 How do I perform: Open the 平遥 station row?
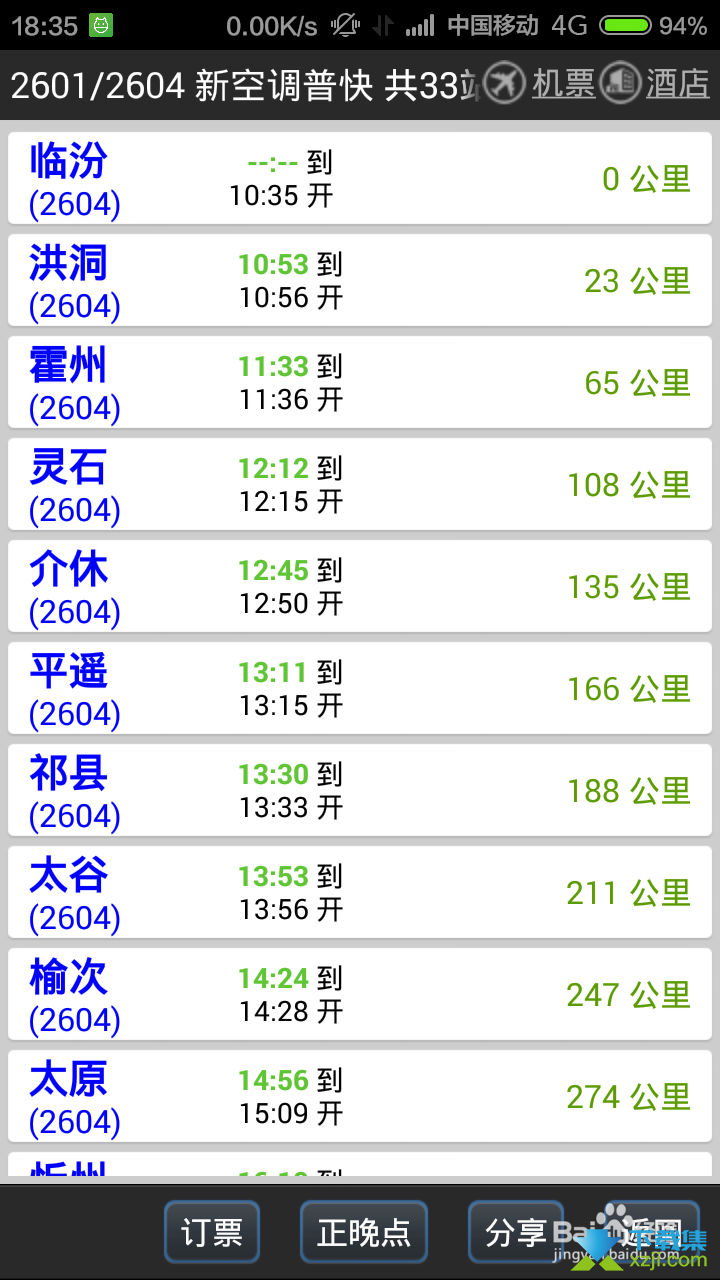click(x=360, y=688)
